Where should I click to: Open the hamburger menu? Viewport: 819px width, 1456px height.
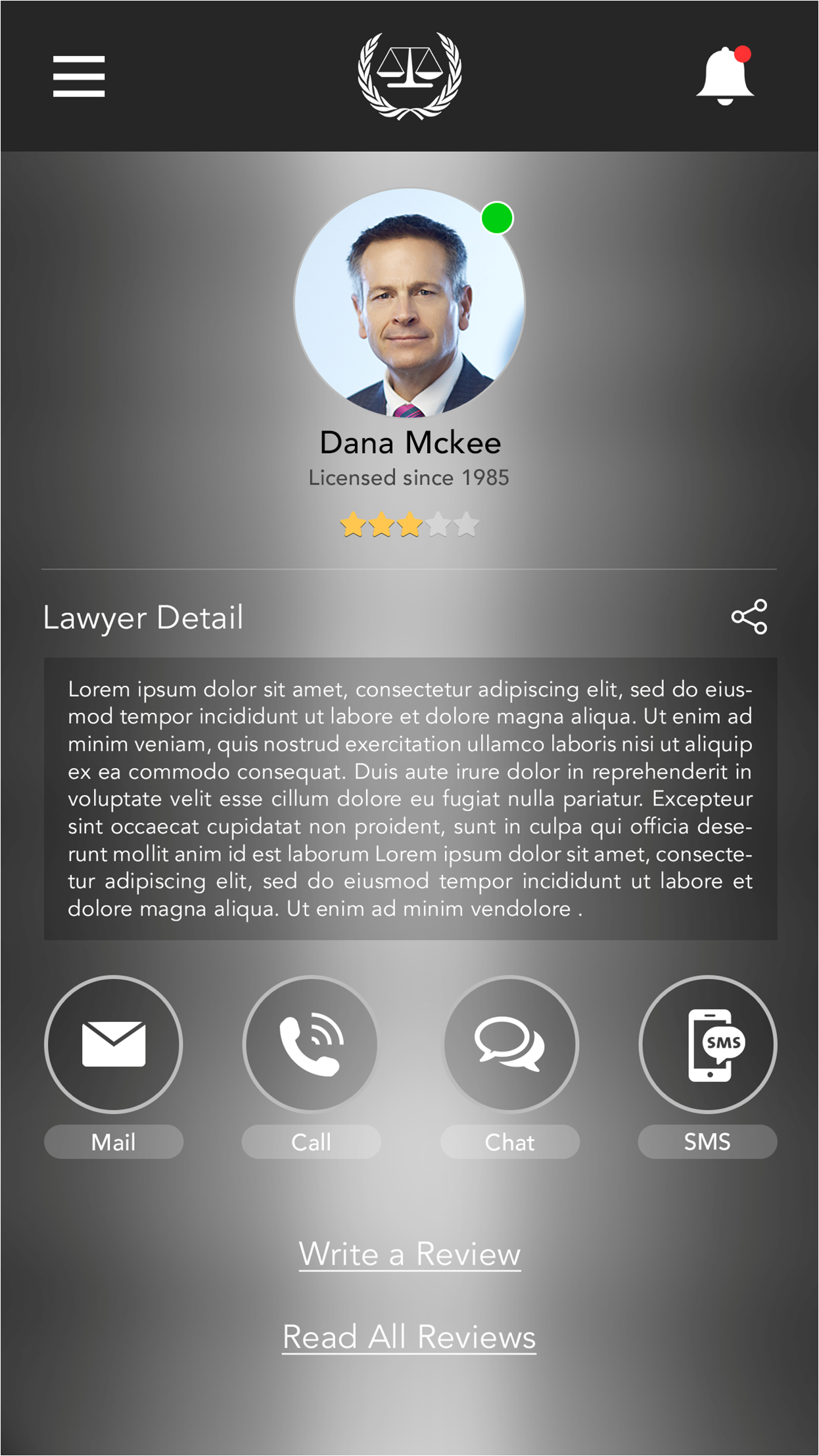pos(79,76)
